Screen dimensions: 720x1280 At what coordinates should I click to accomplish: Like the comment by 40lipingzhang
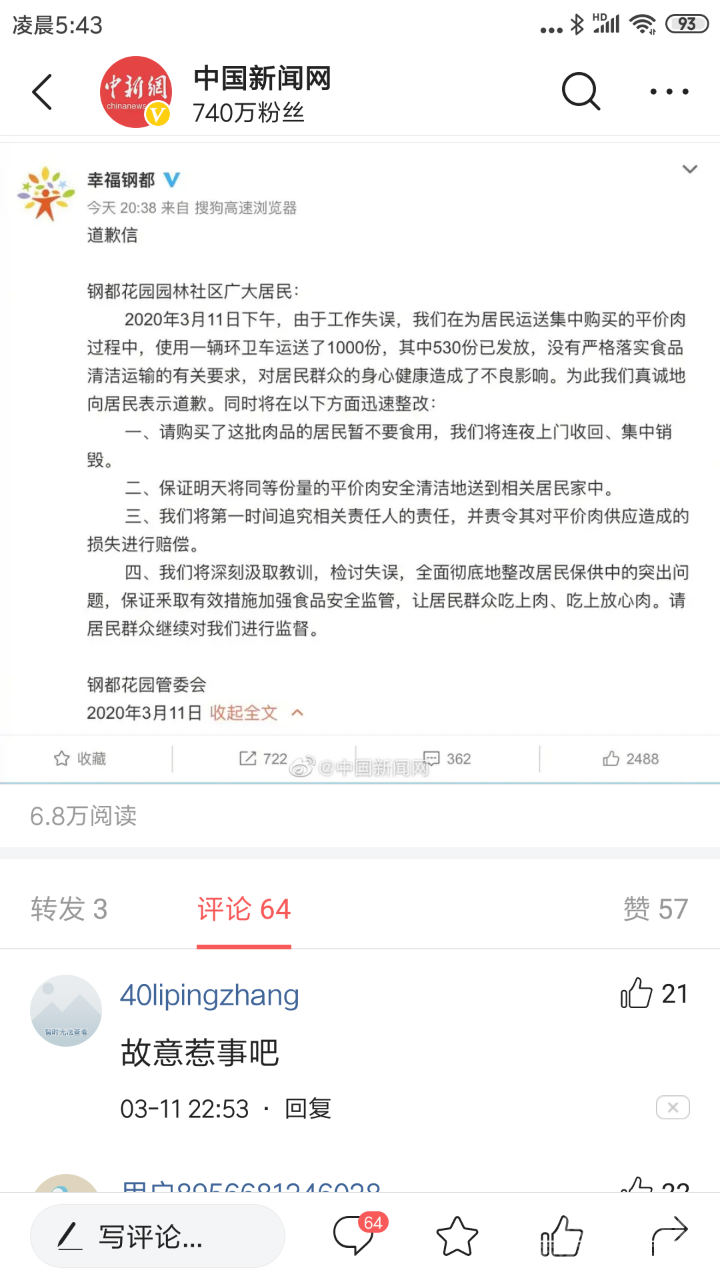pyautogui.click(x=637, y=993)
